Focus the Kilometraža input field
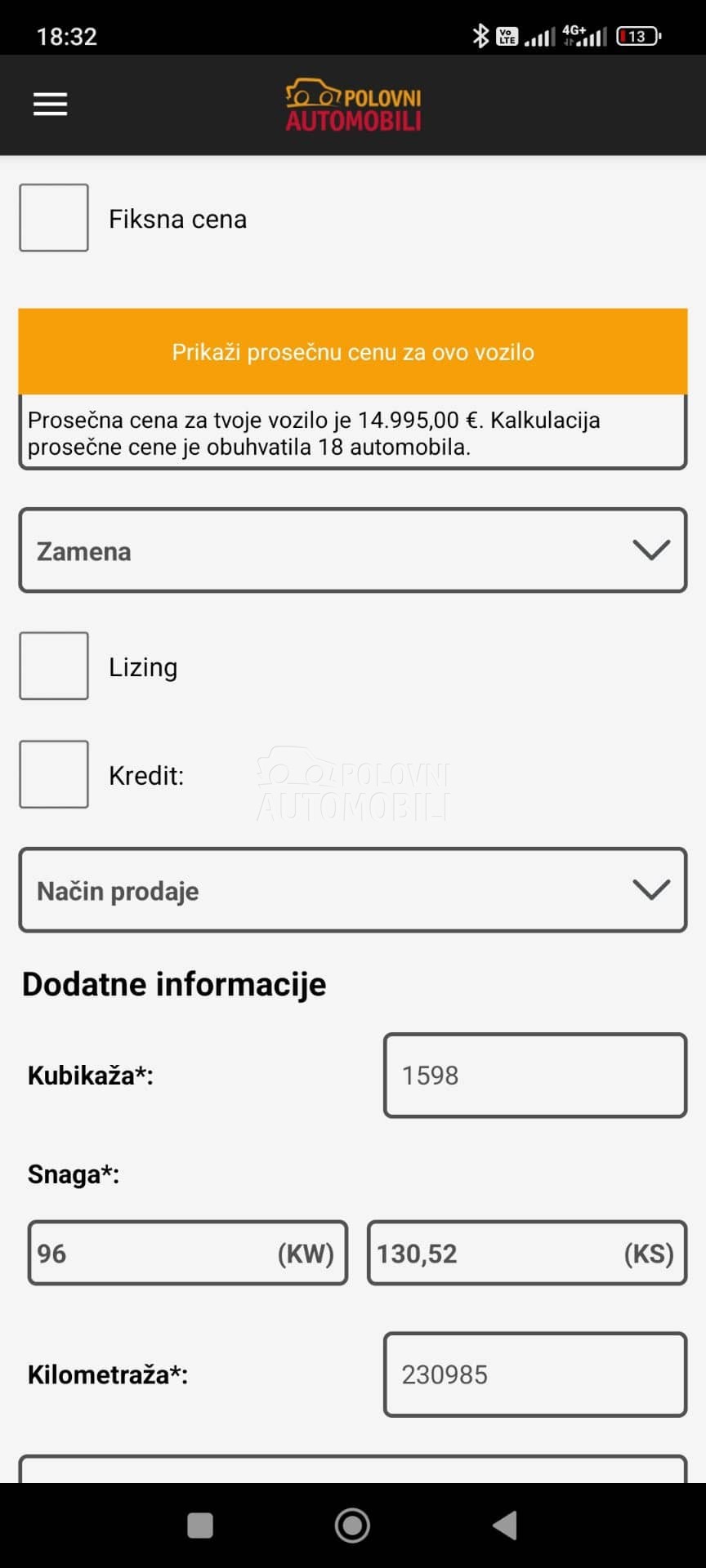The height and width of the screenshot is (1568, 706). click(x=535, y=1374)
